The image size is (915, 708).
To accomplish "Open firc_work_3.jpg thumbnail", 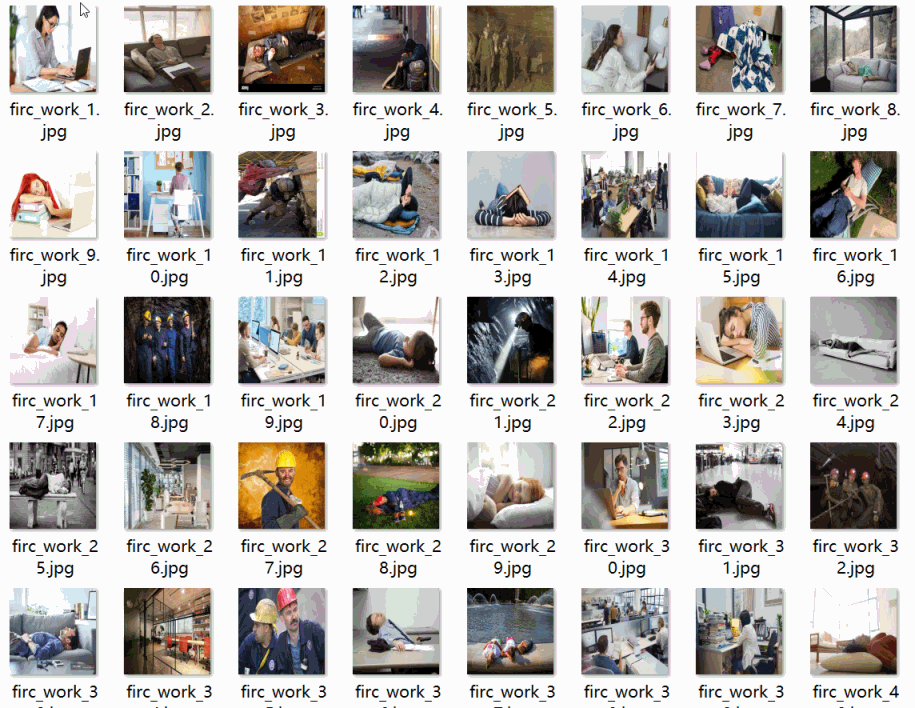I will pos(282,49).
